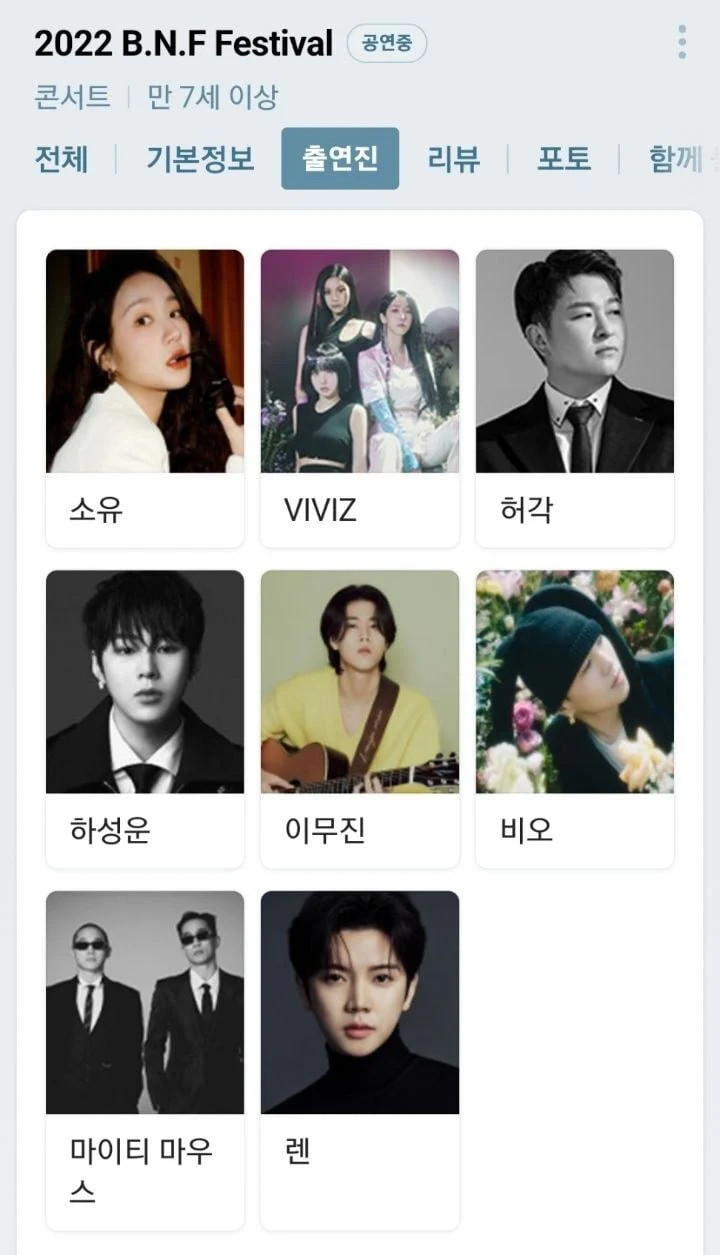View the 허각 performer card

(x=575, y=398)
